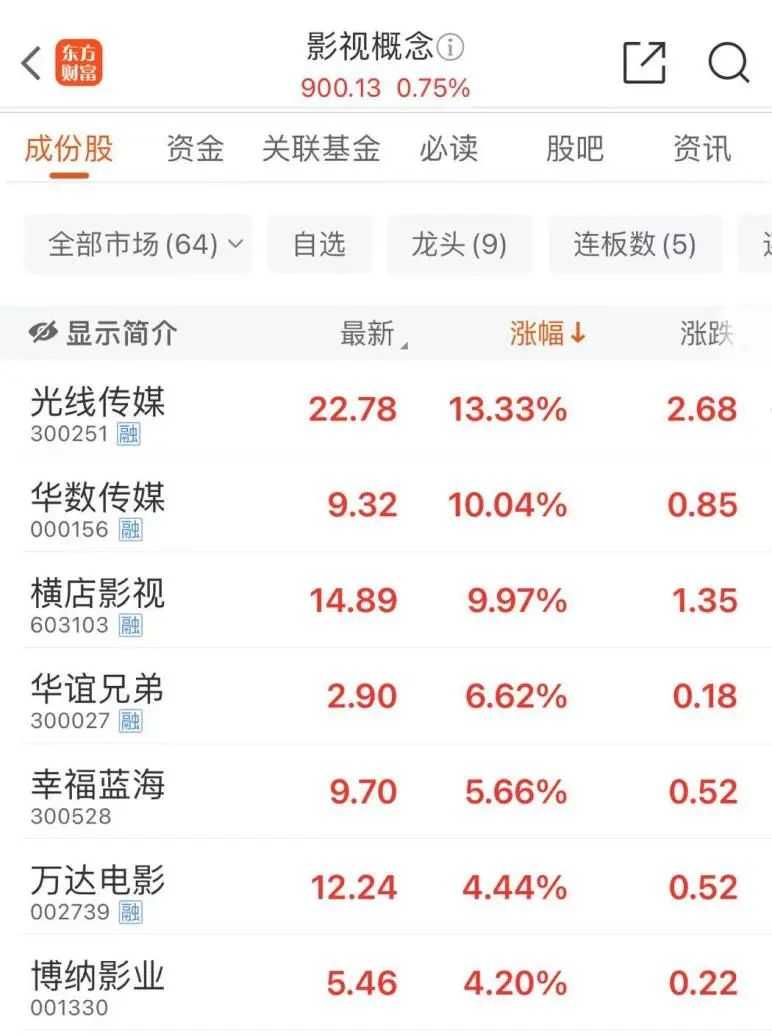
Task: Switch to the 资金 tab
Action: point(195,149)
